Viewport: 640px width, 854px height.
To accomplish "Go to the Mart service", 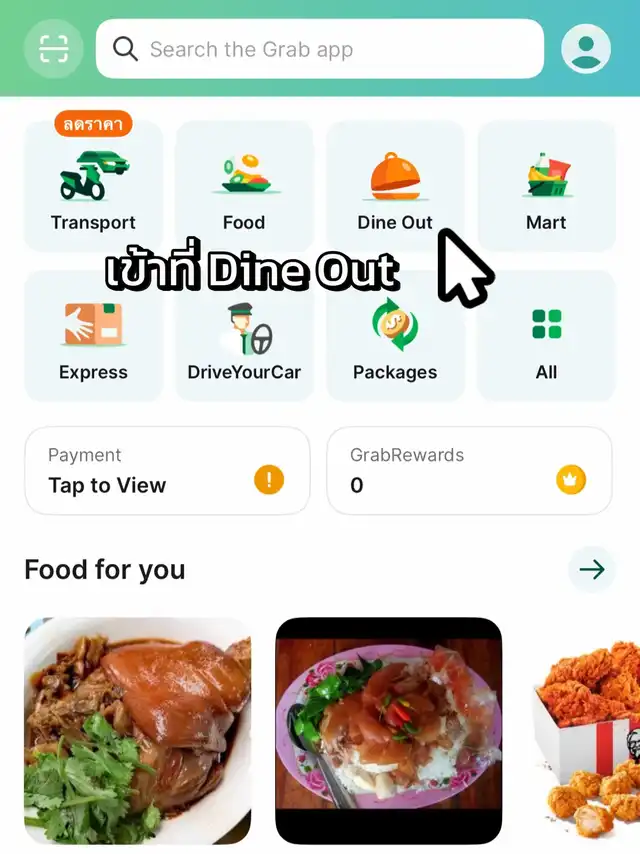I will click(546, 187).
